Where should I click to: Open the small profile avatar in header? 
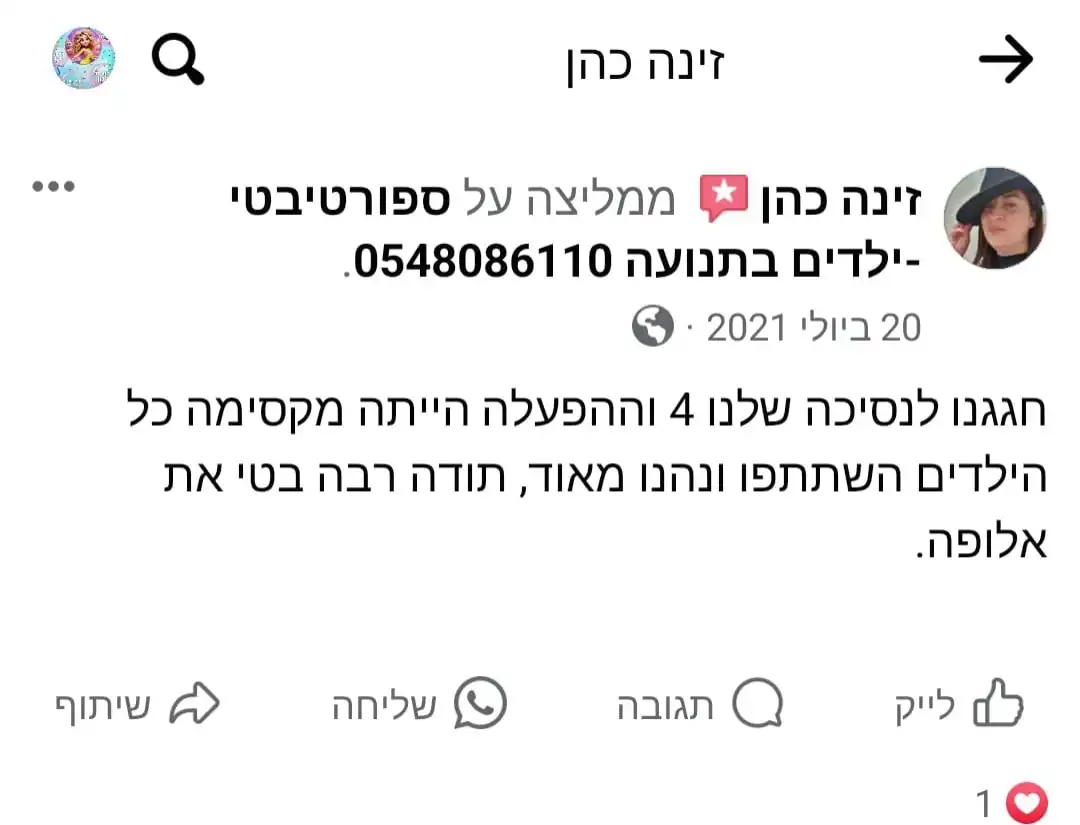(x=83, y=59)
